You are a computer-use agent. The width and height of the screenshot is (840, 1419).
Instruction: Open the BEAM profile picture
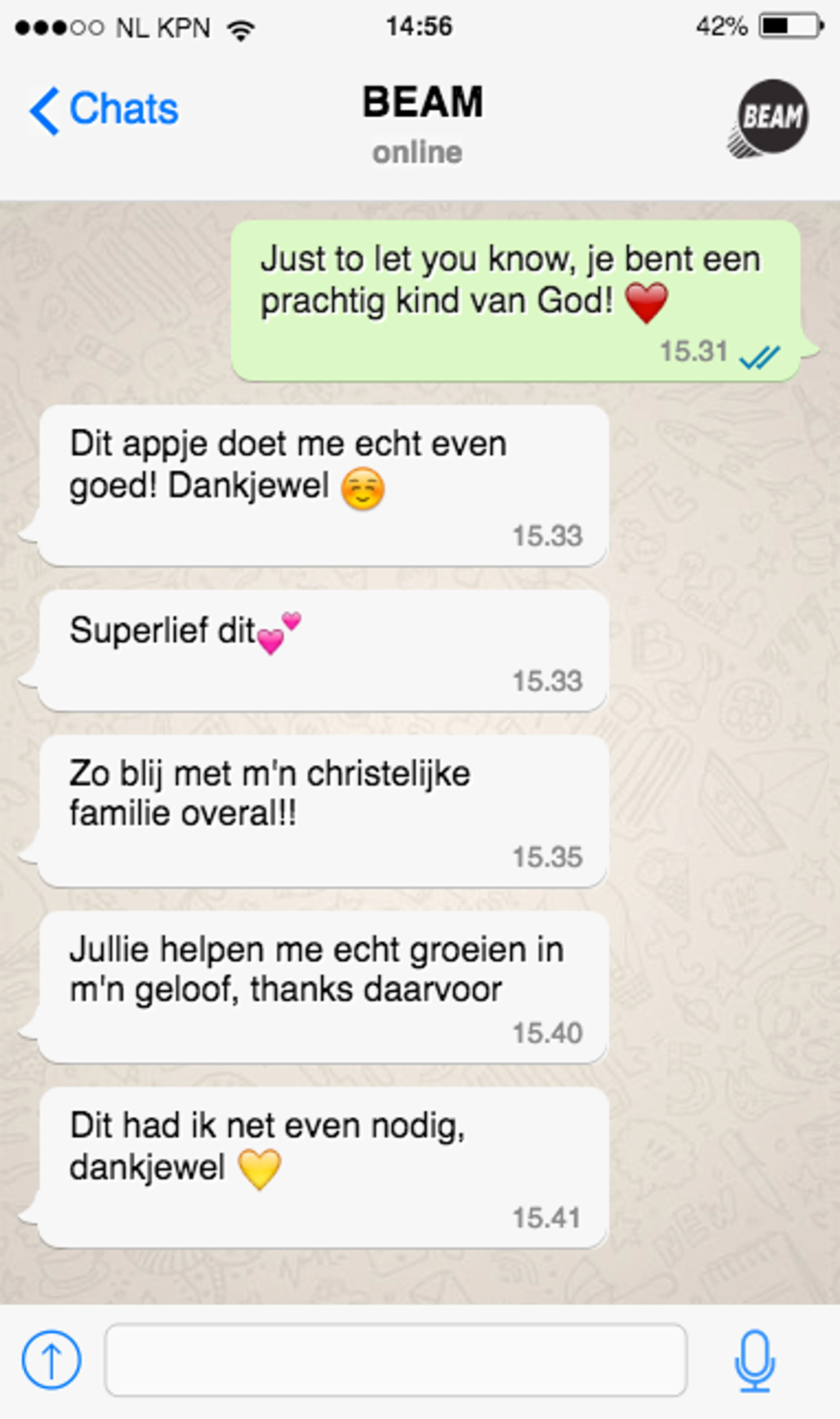pyautogui.click(x=771, y=118)
